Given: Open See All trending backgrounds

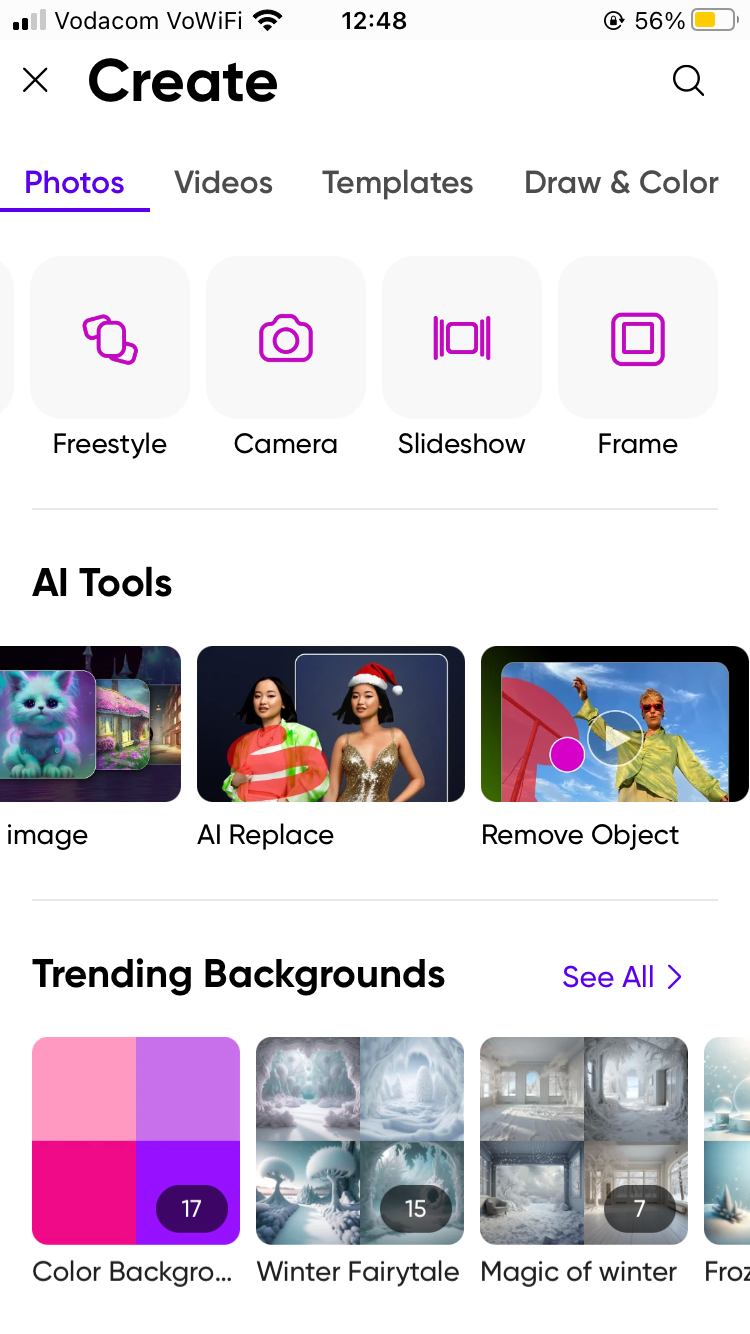Looking at the screenshot, I should (620, 977).
